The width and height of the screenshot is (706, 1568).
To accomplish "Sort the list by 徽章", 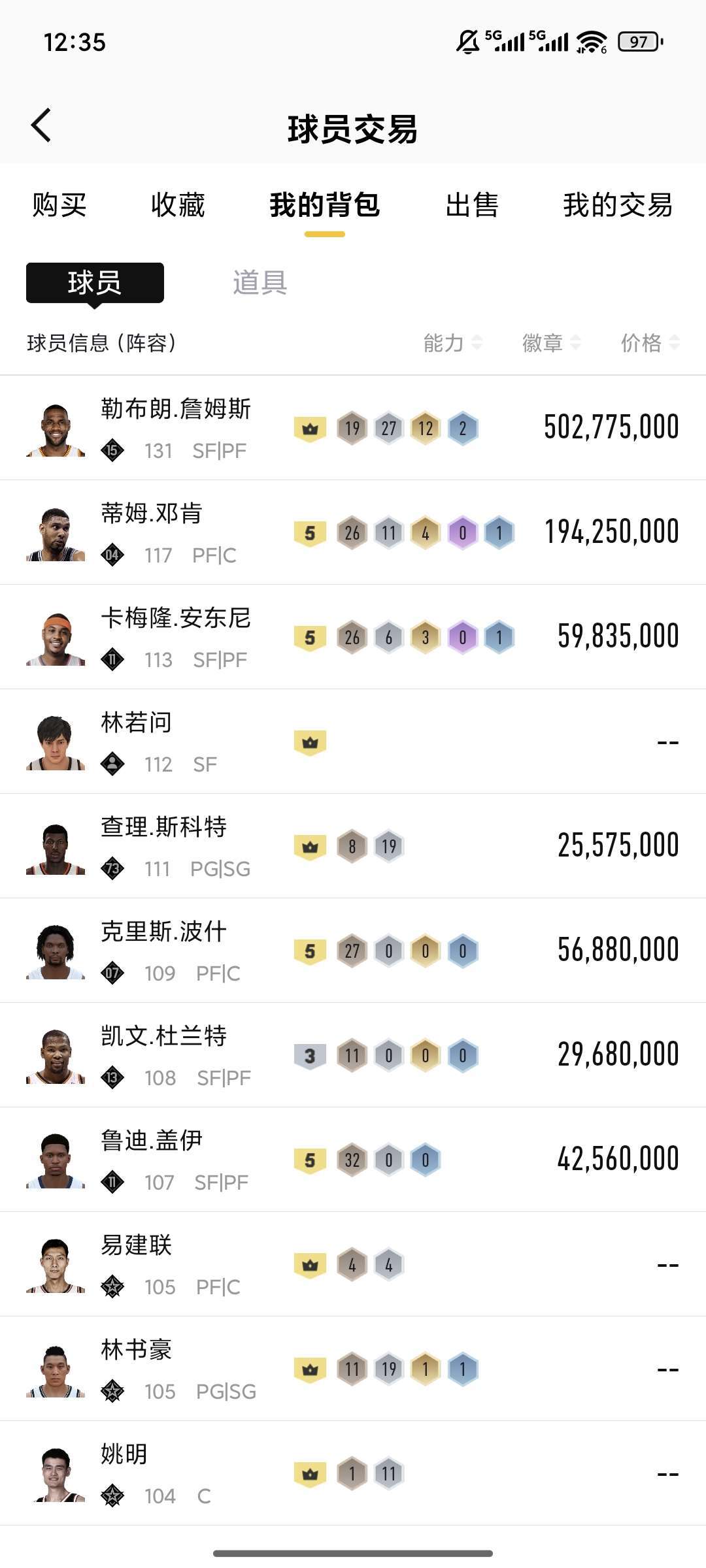I will [551, 342].
